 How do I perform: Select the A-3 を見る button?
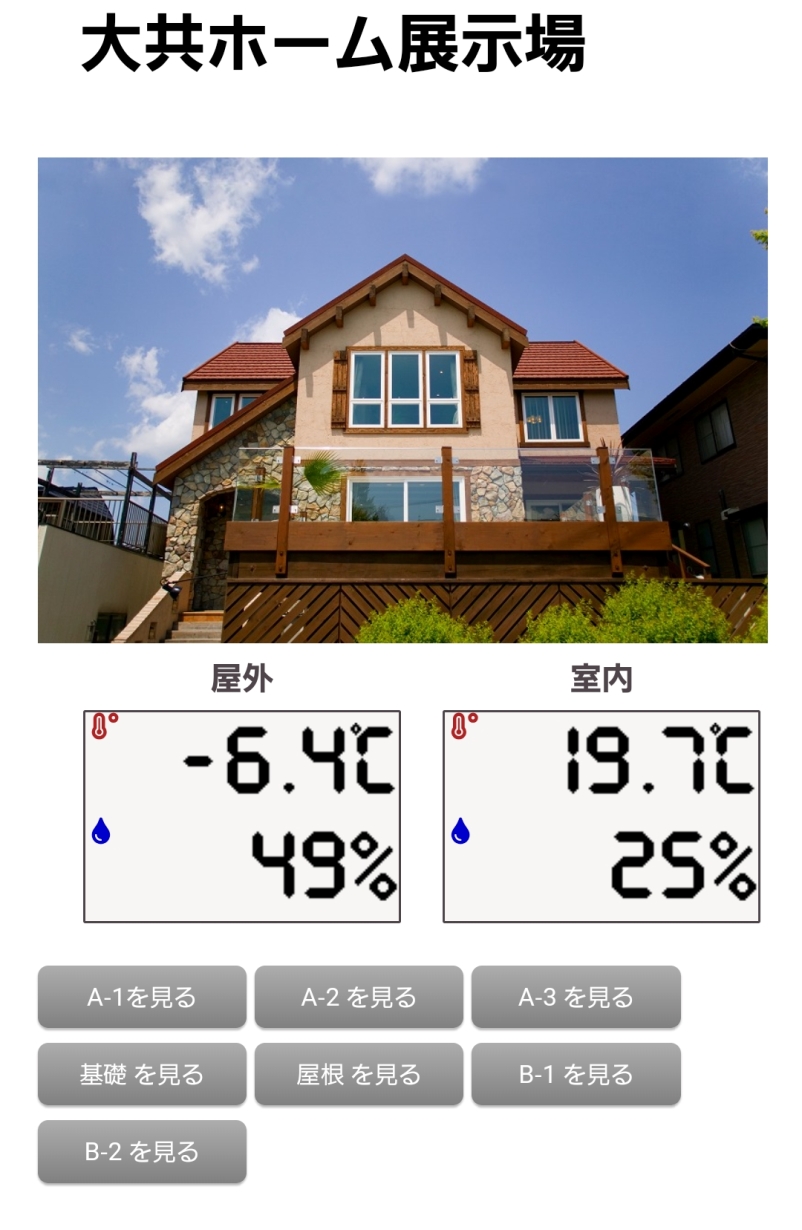coord(576,997)
